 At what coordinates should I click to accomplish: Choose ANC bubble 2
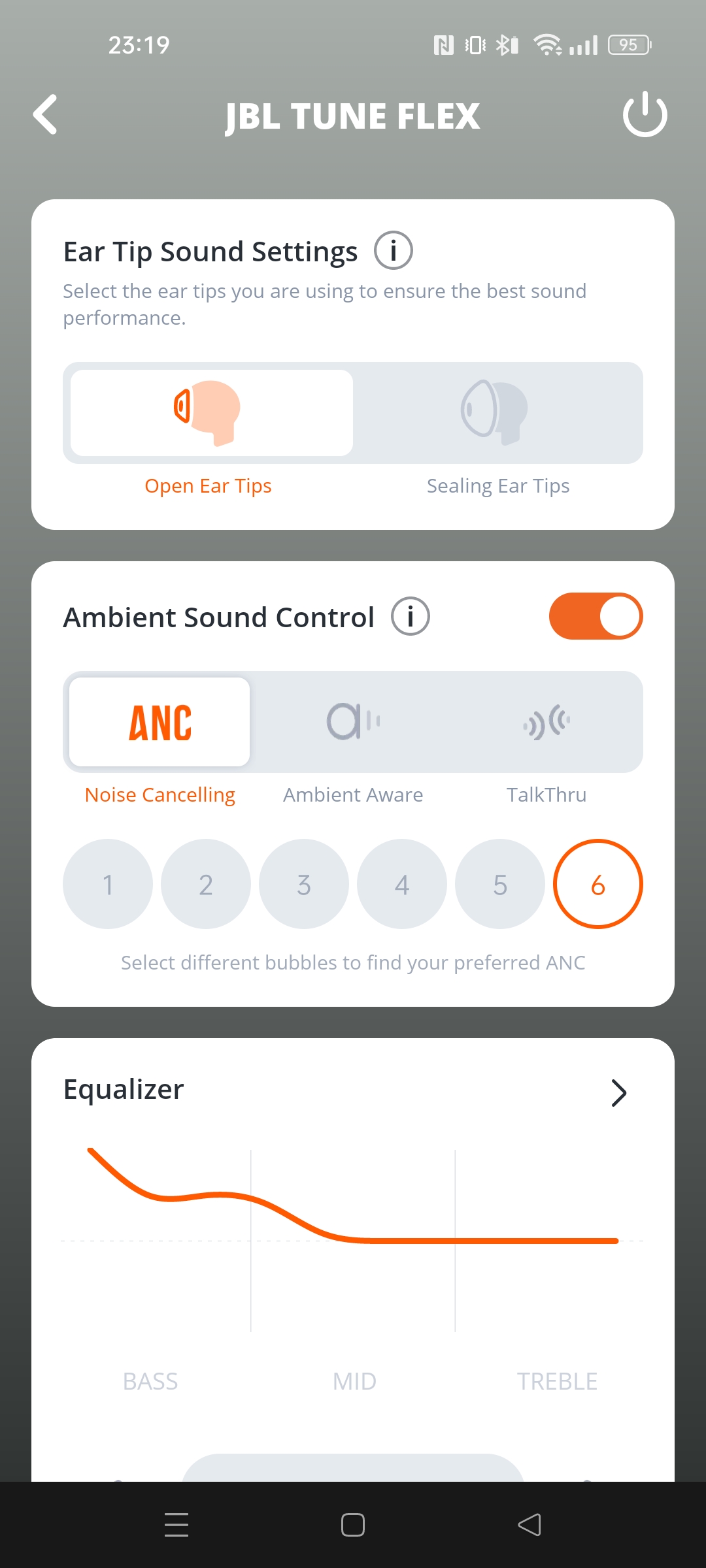click(x=206, y=884)
